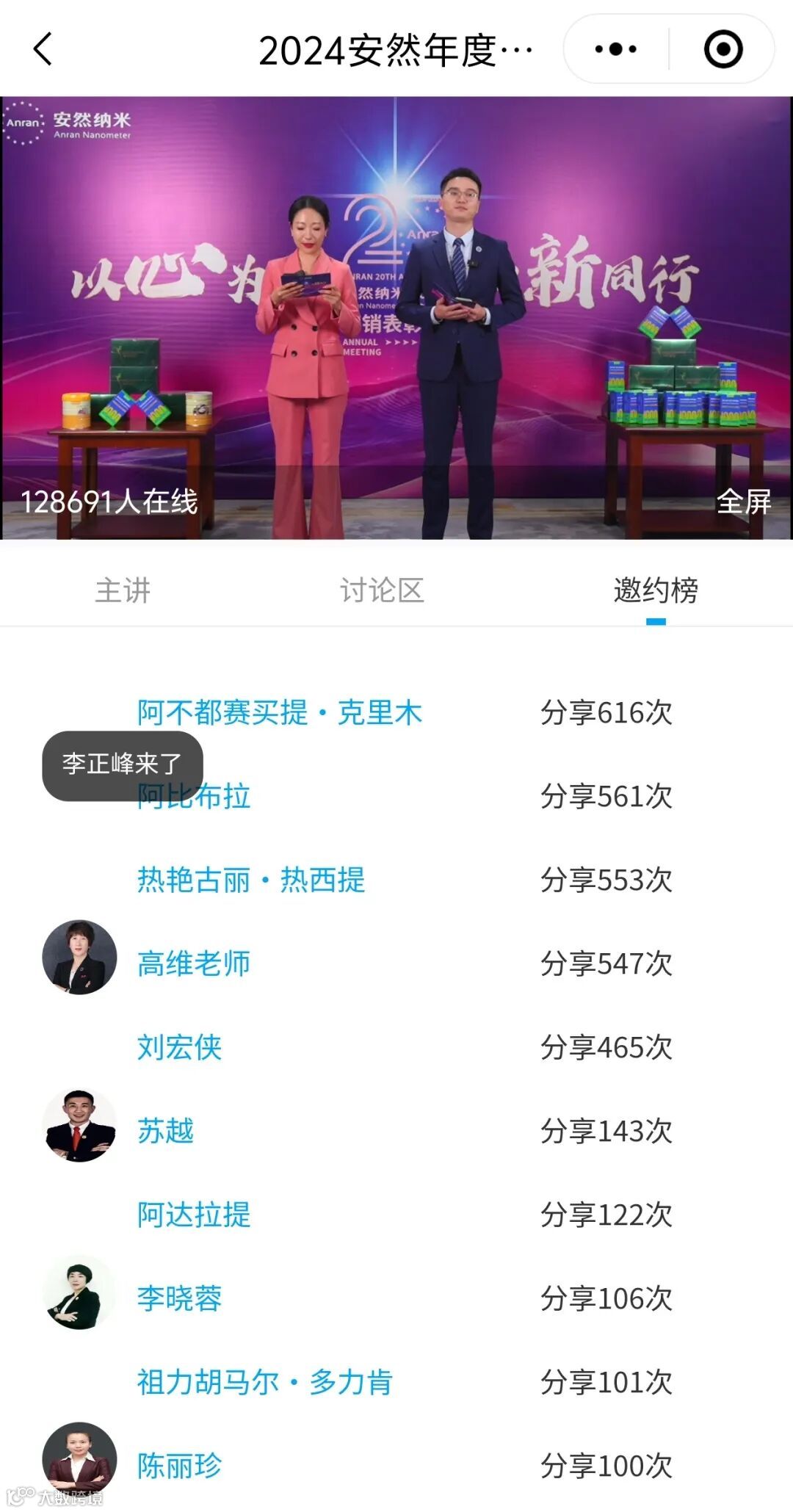Close the mini program via the circle icon
Viewport: 793px width, 1512px height.
pyautogui.click(x=723, y=49)
